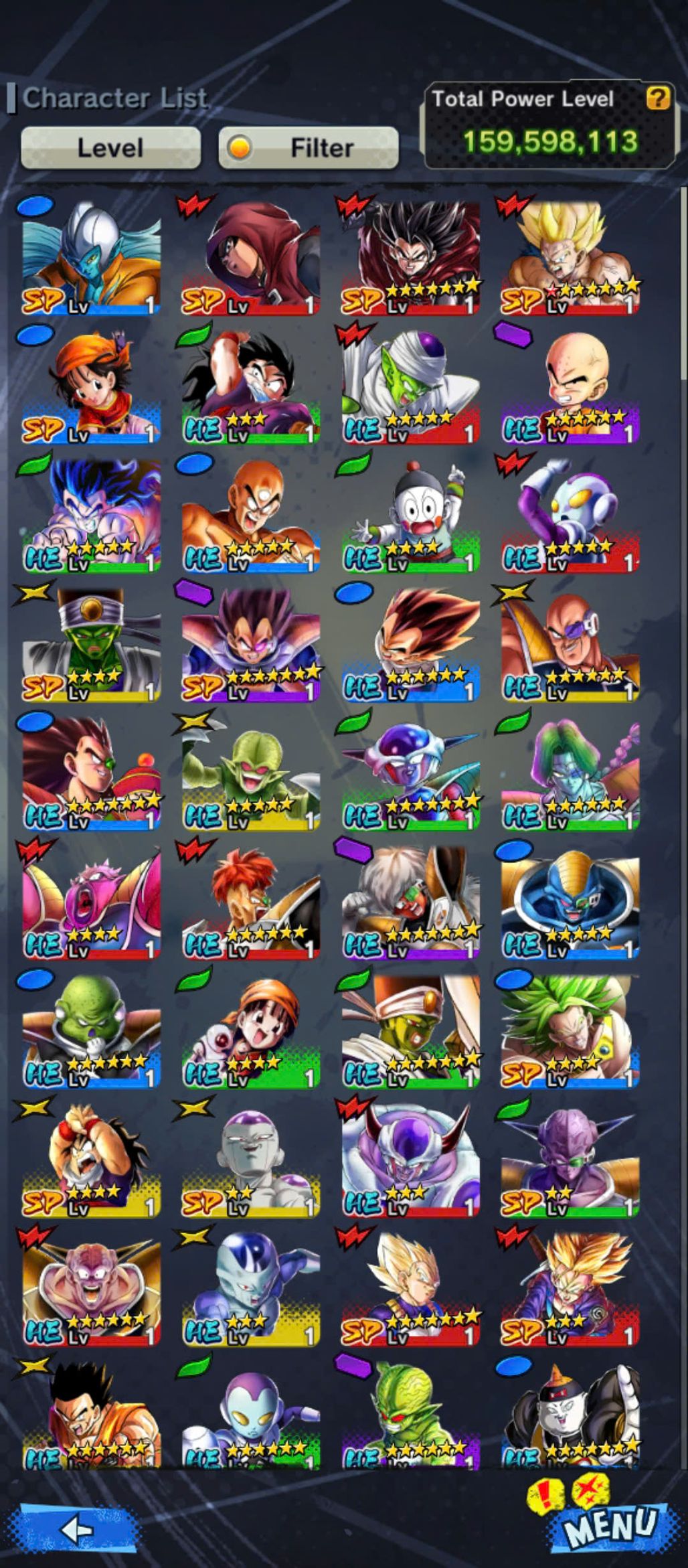
Task: Open the Pan with robot Giru card
Action: (251, 1031)
